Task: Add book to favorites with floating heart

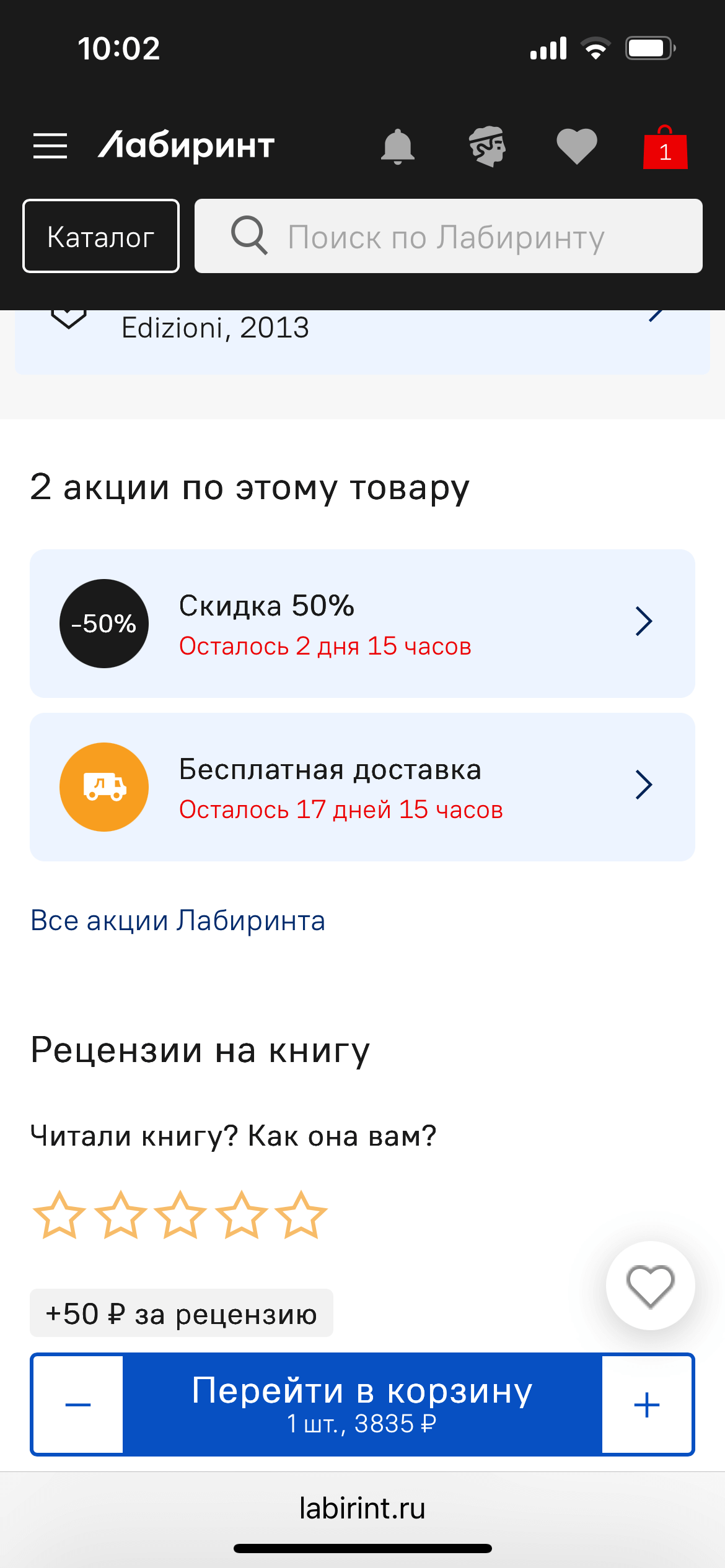Action: click(x=651, y=1286)
